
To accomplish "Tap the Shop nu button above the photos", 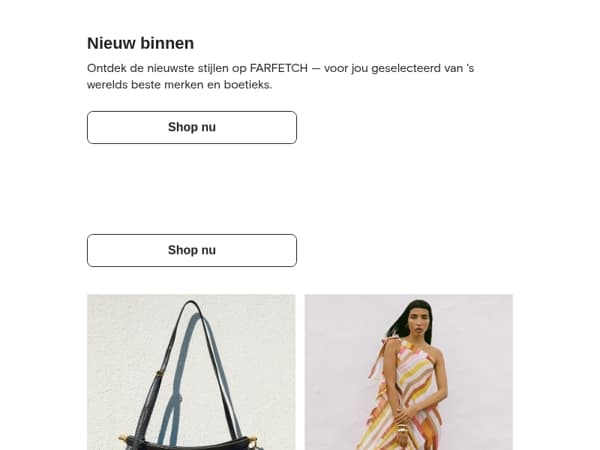I will point(192,250).
